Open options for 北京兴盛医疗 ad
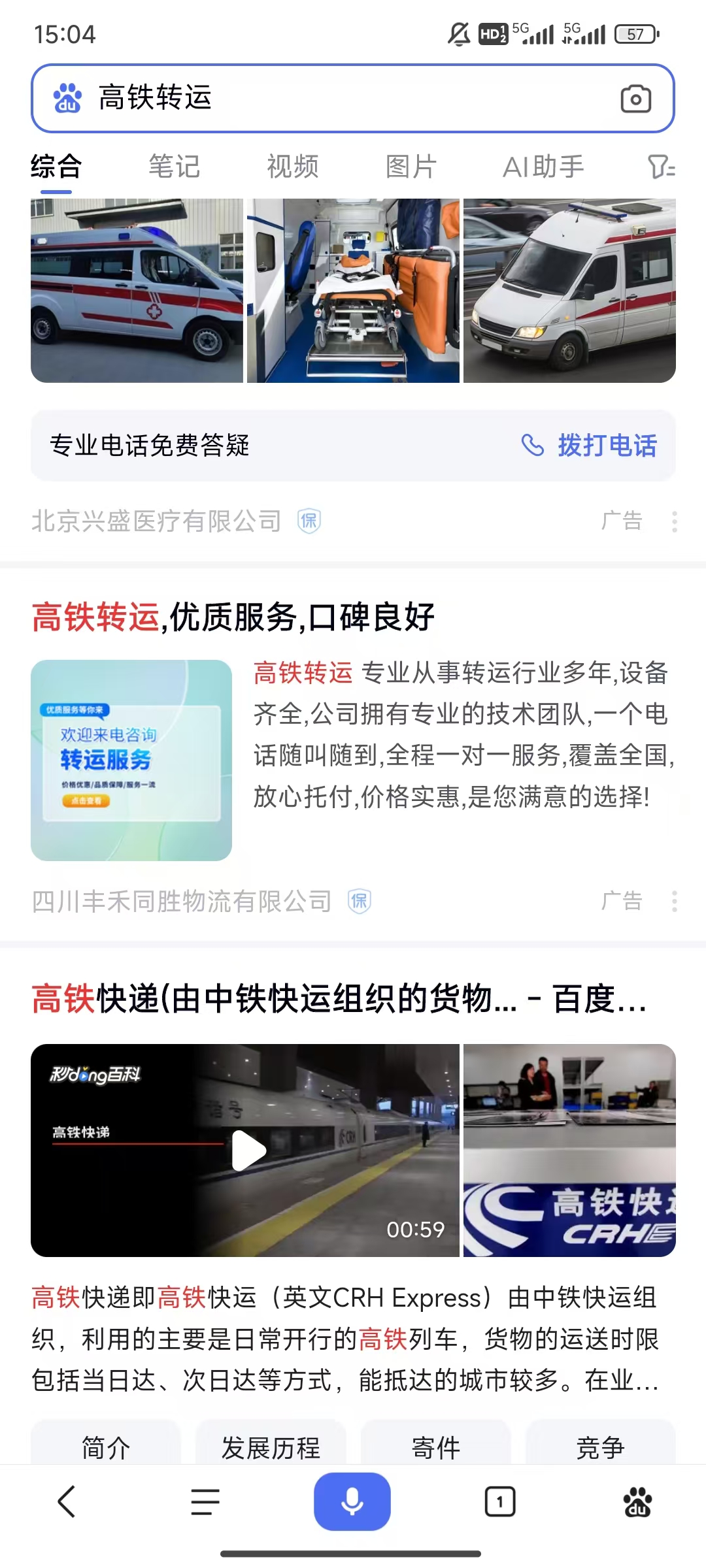Image resolution: width=706 pixels, height=1568 pixels. coord(674,521)
